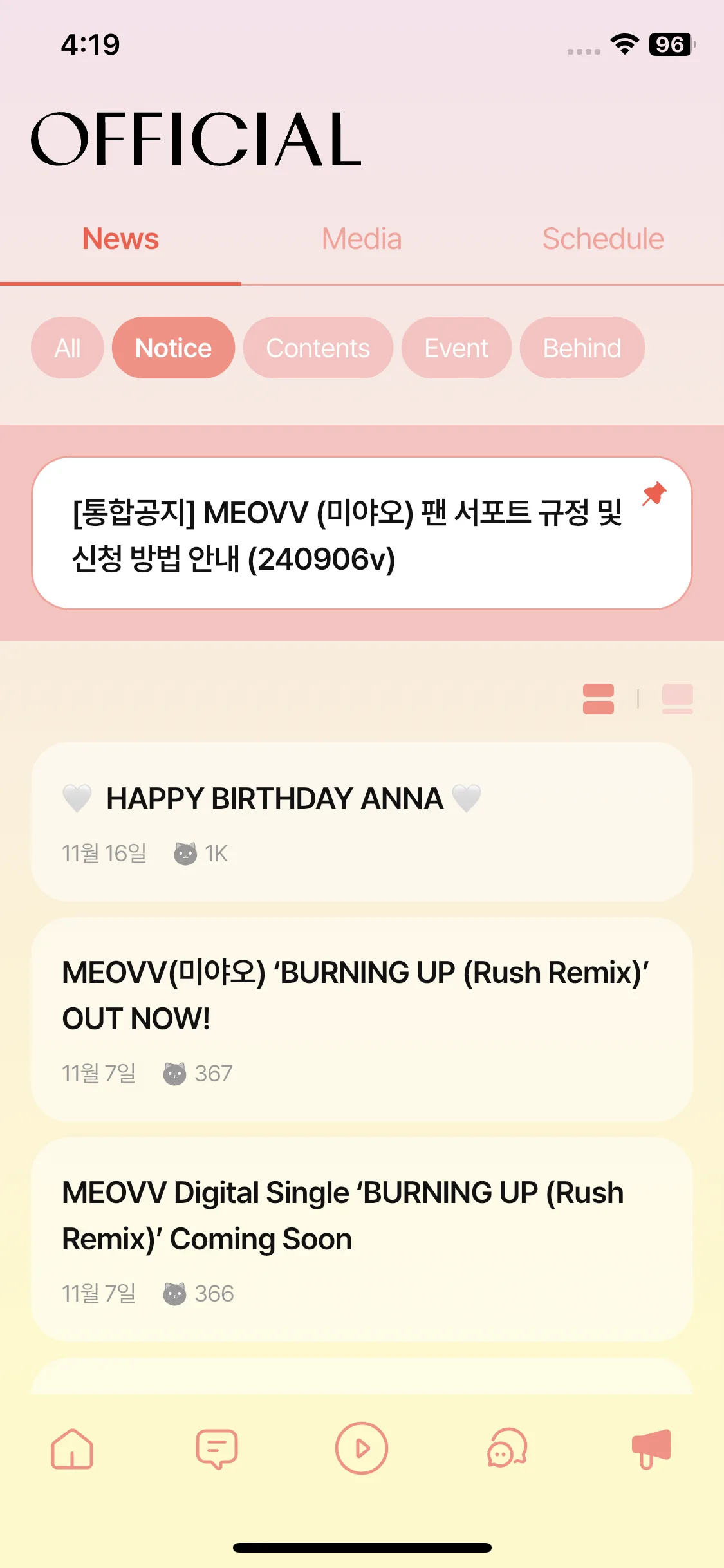The height and width of the screenshot is (1568, 724).
Task: Switch to large card view
Action: pyautogui.click(x=677, y=699)
